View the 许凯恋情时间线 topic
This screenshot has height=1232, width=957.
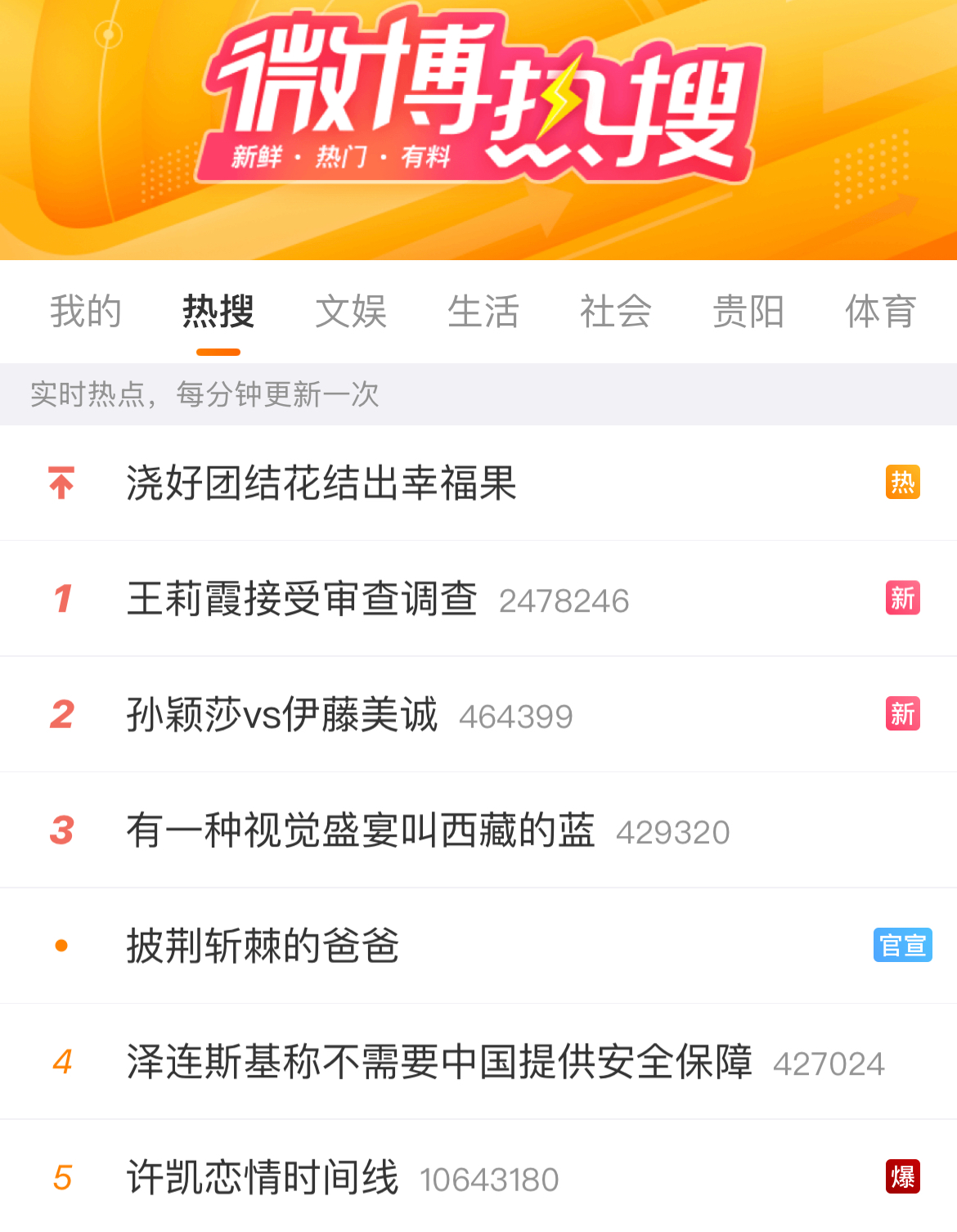[263, 1178]
